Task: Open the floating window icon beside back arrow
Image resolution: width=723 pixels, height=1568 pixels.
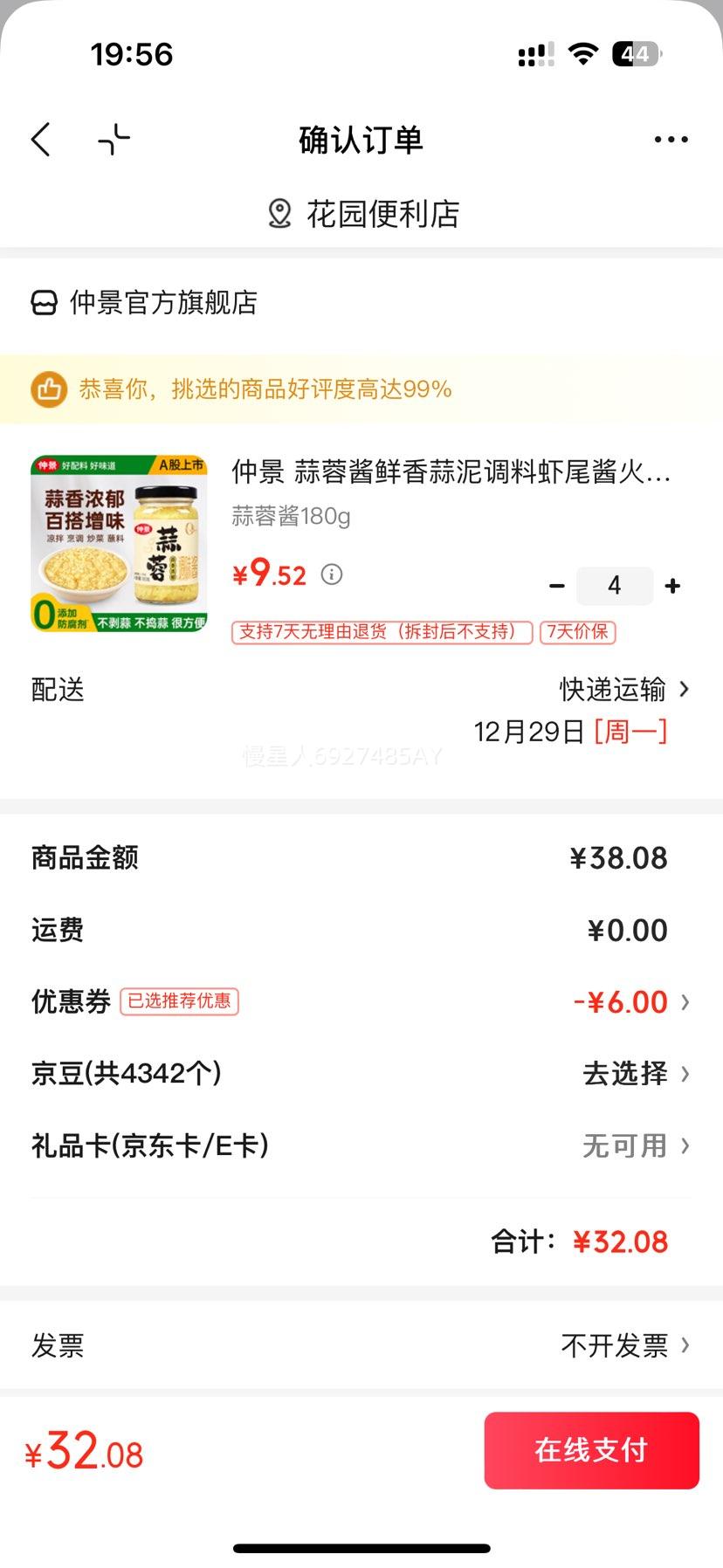Action: click(x=112, y=139)
